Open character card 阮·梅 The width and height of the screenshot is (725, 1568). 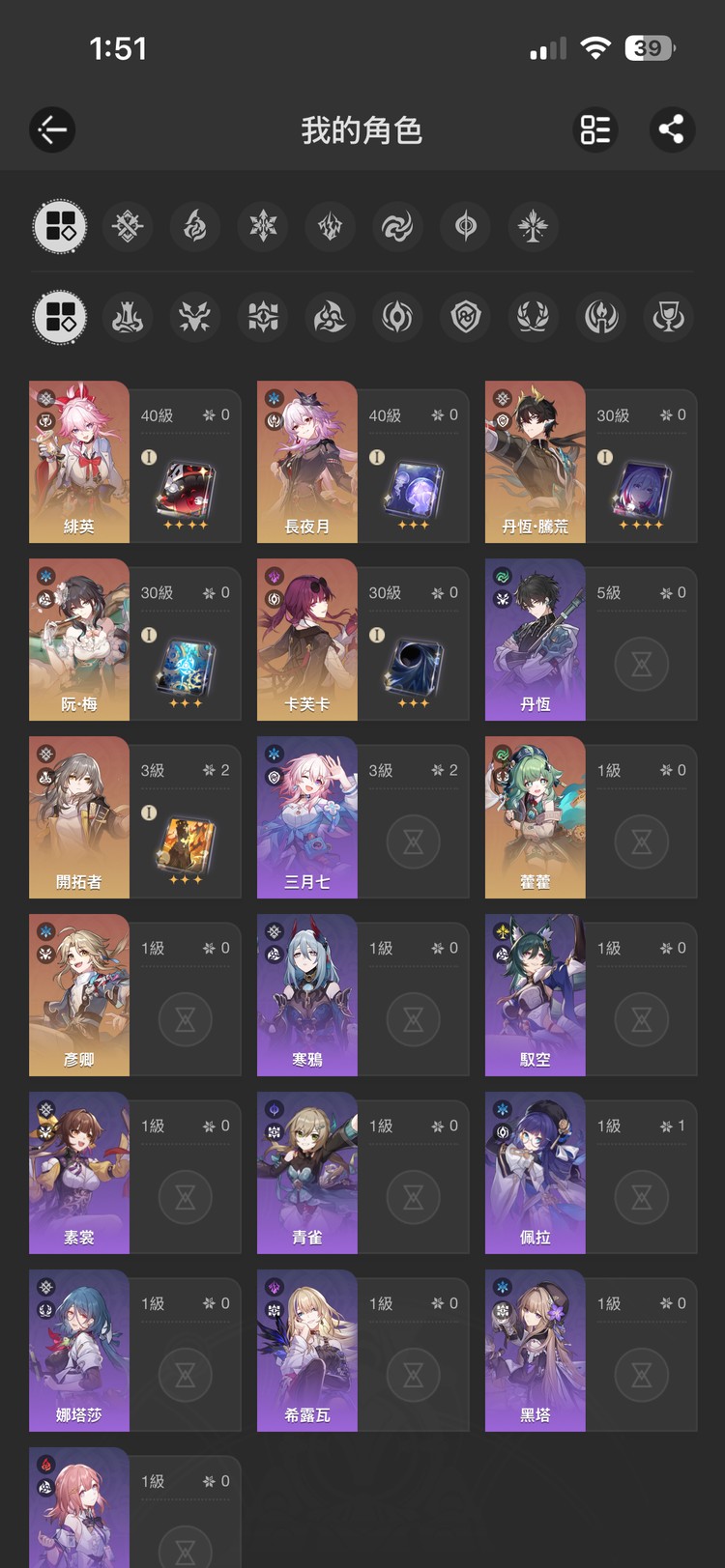pyautogui.click(x=134, y=640)
